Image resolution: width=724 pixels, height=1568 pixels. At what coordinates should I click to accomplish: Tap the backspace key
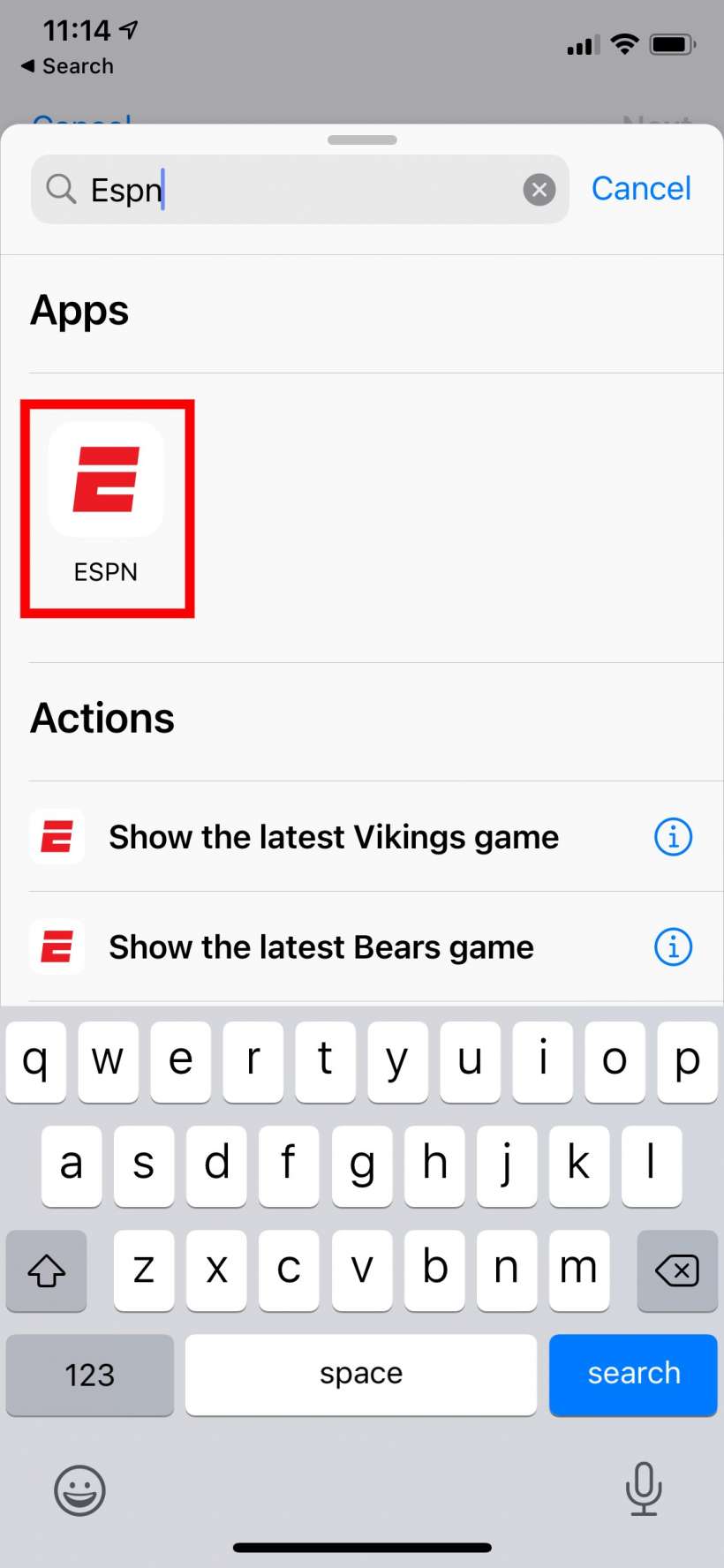tap(676, 1270)
